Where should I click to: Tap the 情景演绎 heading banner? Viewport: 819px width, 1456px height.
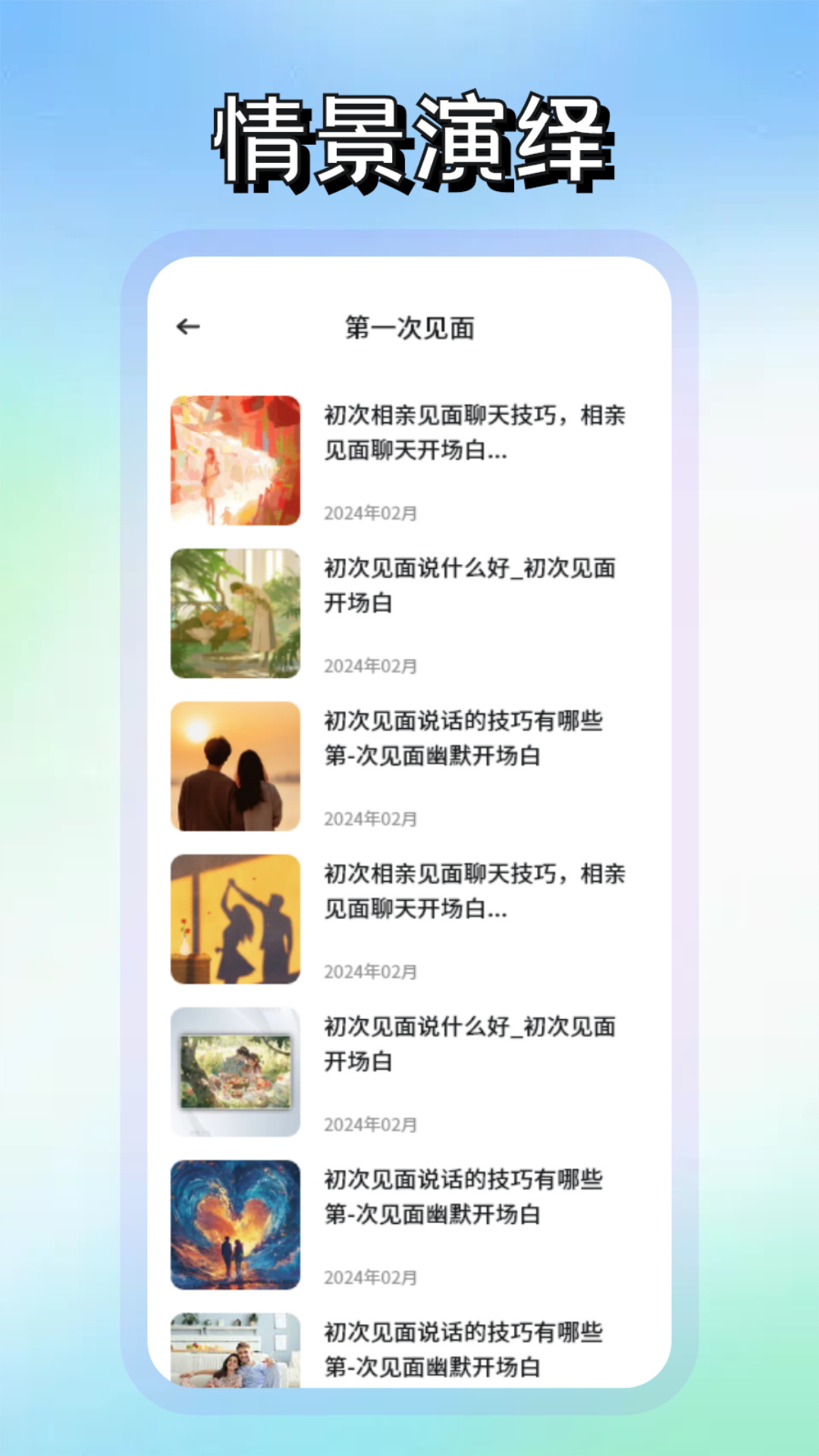409,140
